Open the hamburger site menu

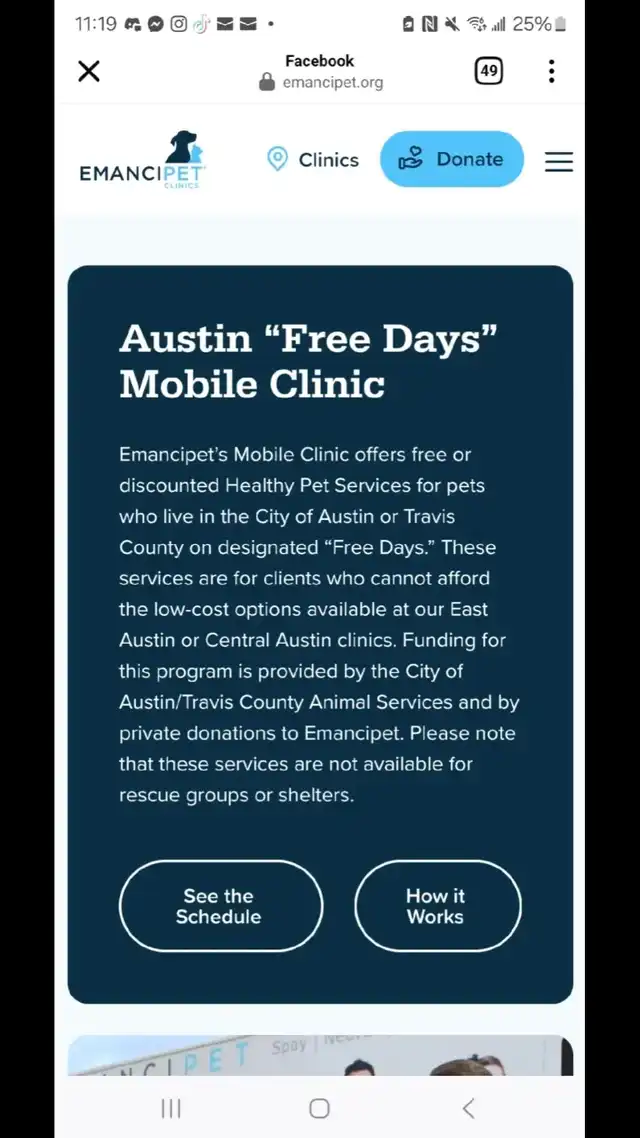pos(558,161)
